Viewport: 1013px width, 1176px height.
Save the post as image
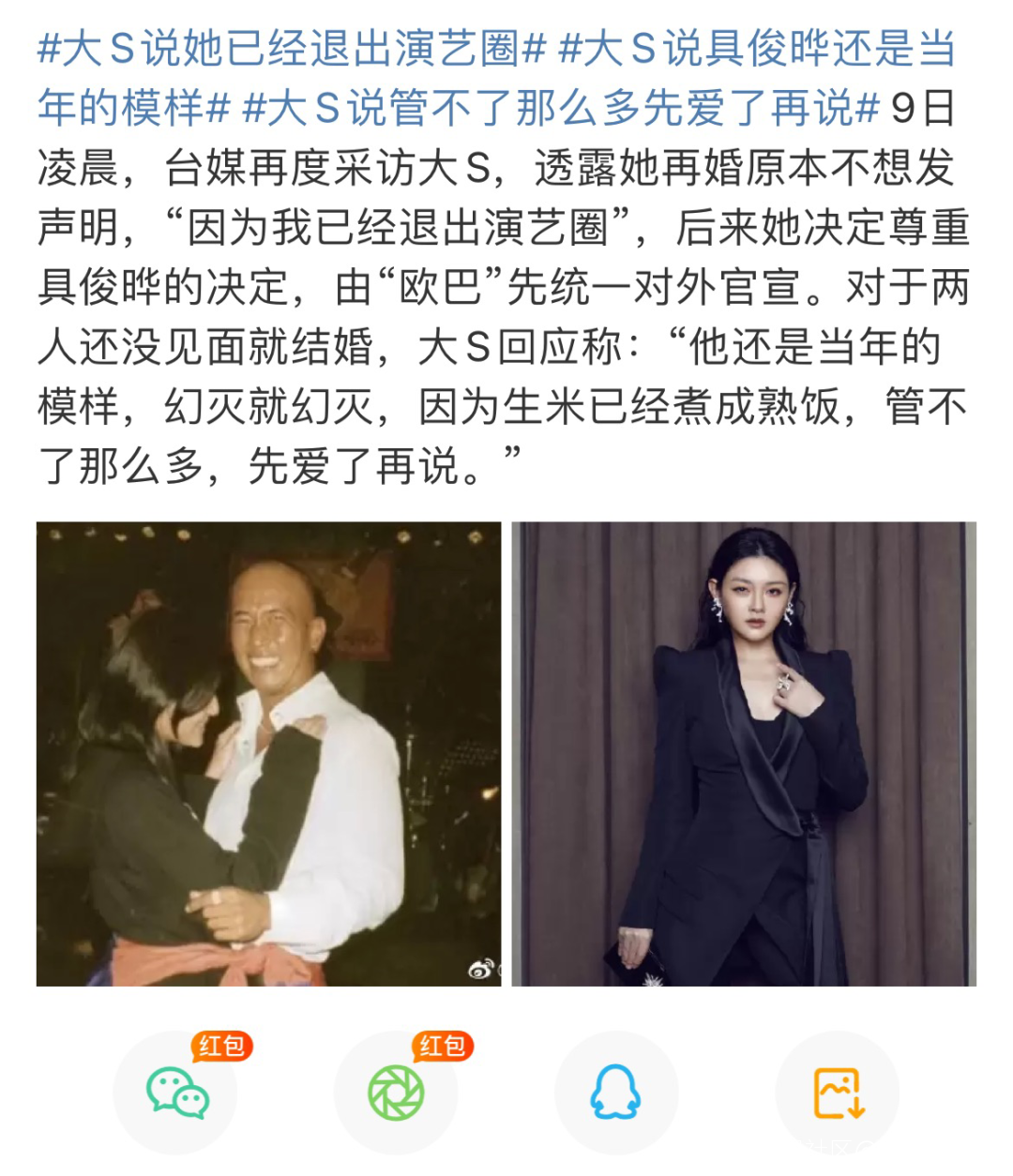click(838, 1093)
